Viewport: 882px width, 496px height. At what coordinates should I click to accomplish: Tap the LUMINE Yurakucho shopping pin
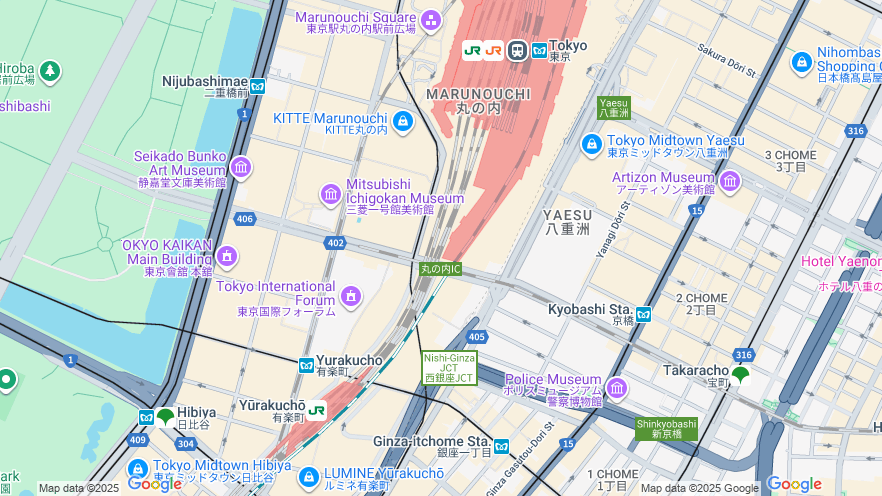[308, 477]
